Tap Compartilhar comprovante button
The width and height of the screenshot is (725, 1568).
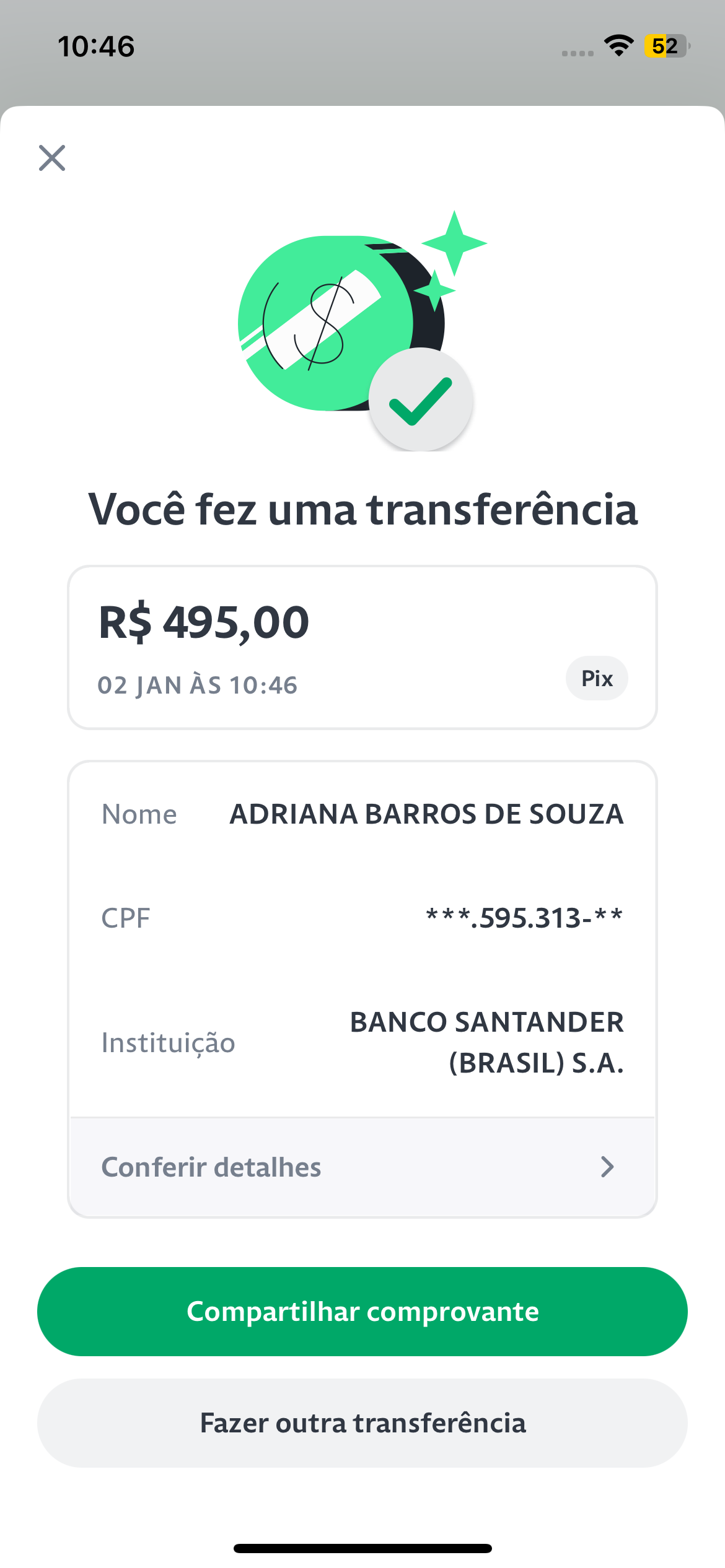tap(362, 1311)
